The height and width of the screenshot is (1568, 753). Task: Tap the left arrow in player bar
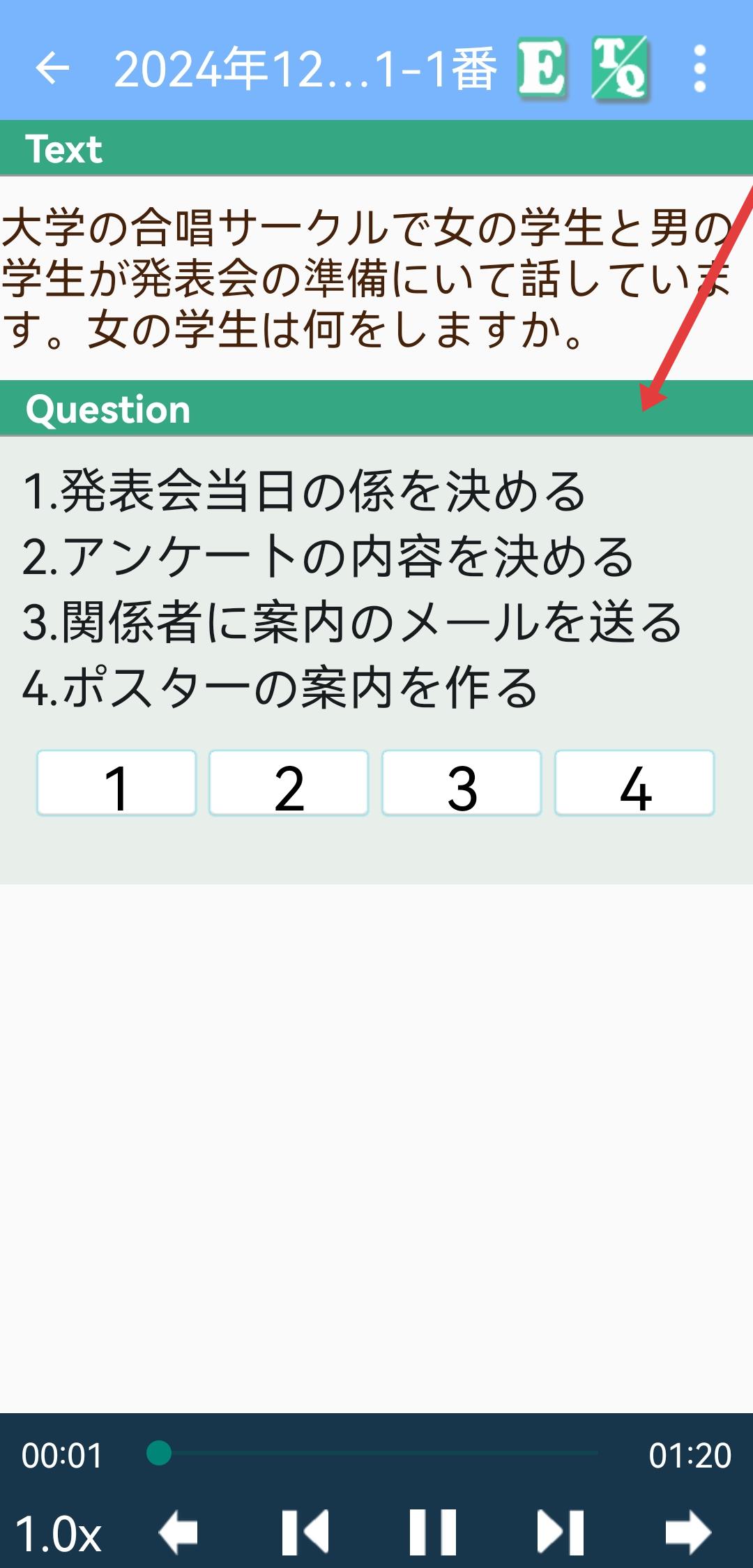click(x=178, y=1533)
